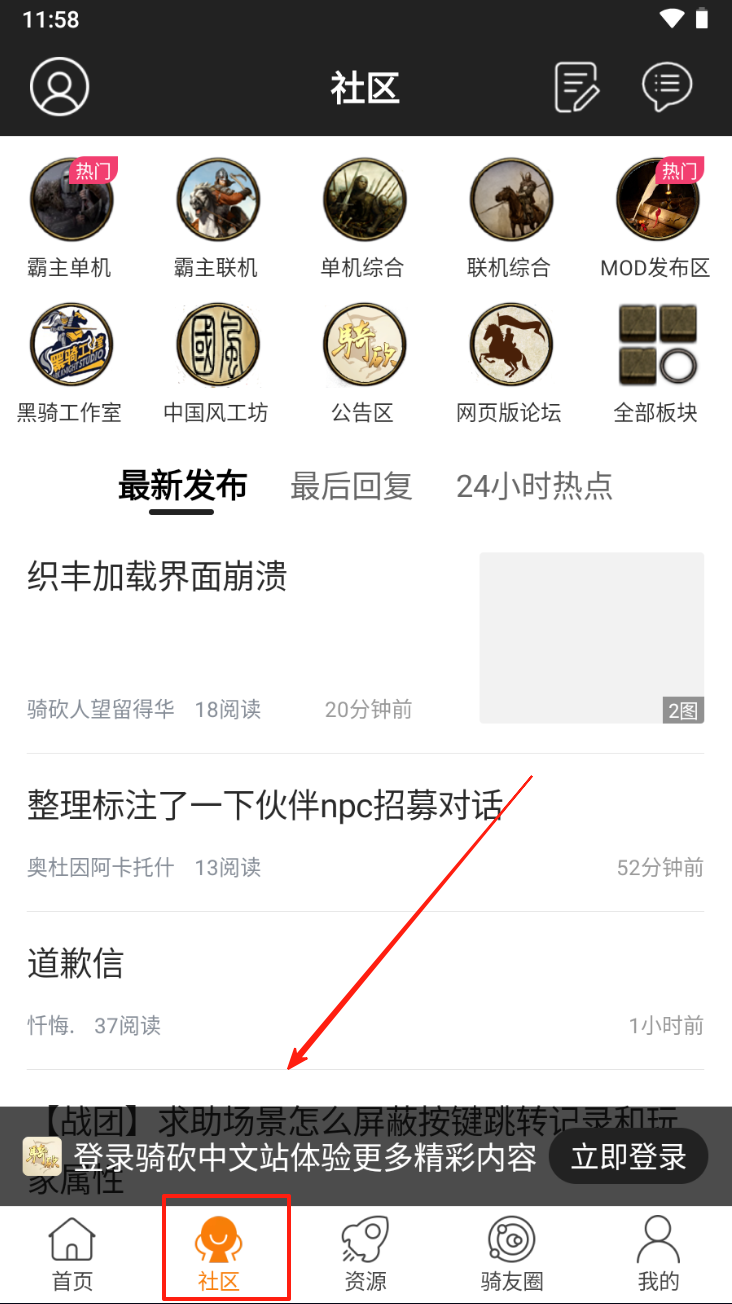The width and height of the screenshot is (732, 1304).
Task: Switch to the 骑友圈 tab
Action: tap(511, 1252)
